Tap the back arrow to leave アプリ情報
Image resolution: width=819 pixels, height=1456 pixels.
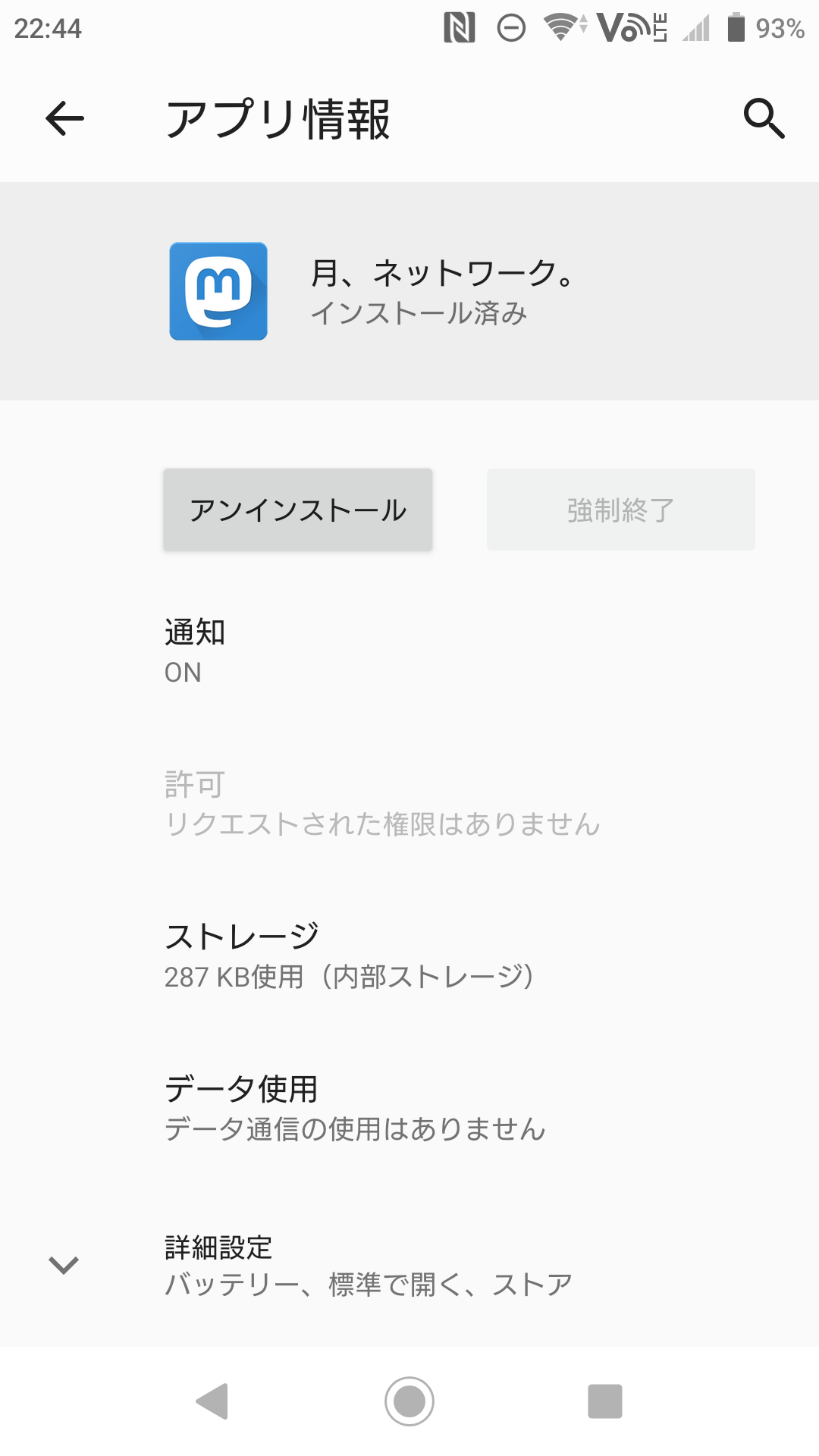pyautogui.click(x=64, y=118)
